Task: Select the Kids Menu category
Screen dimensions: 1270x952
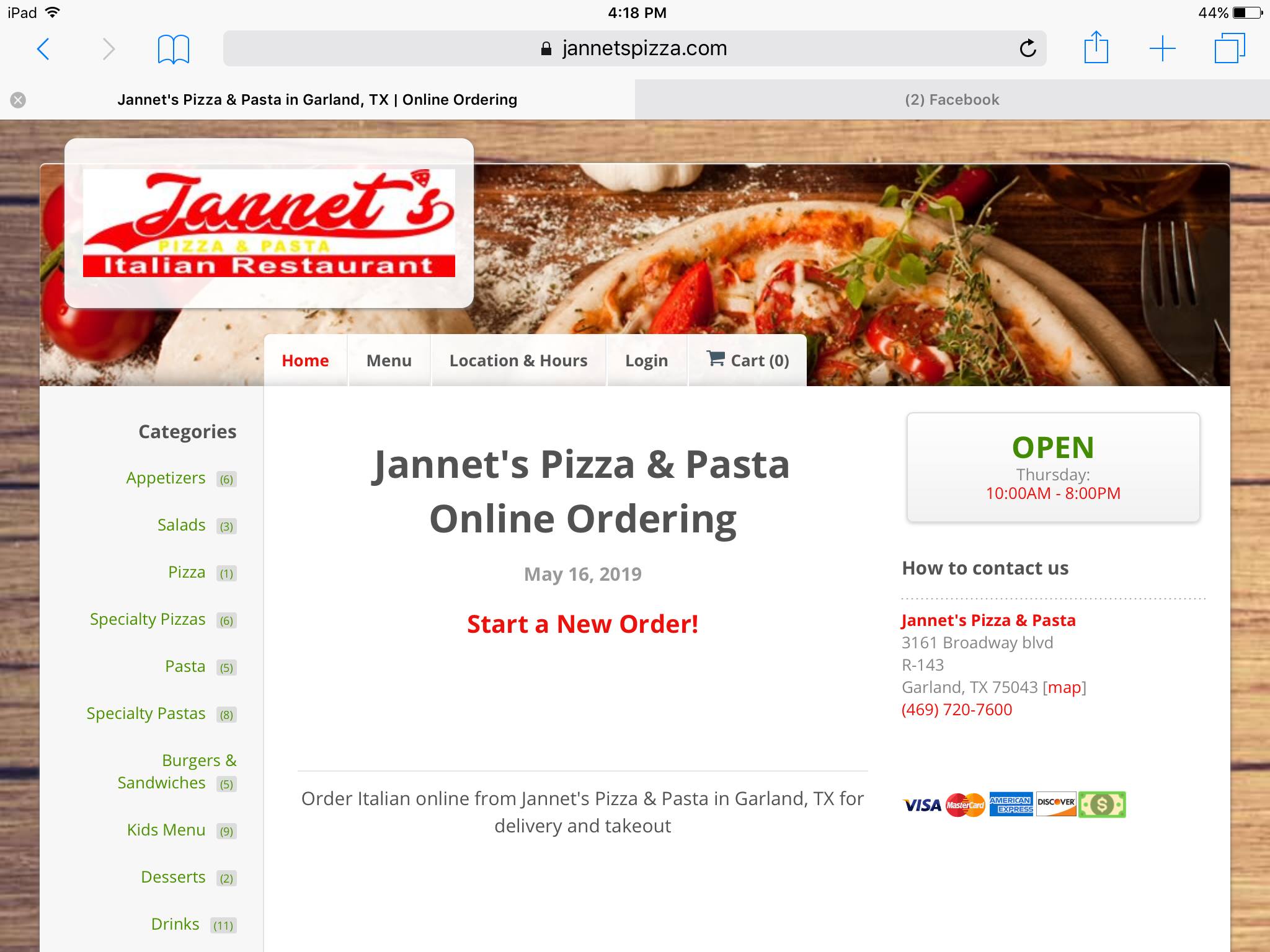Action: [x=166, y=830]
